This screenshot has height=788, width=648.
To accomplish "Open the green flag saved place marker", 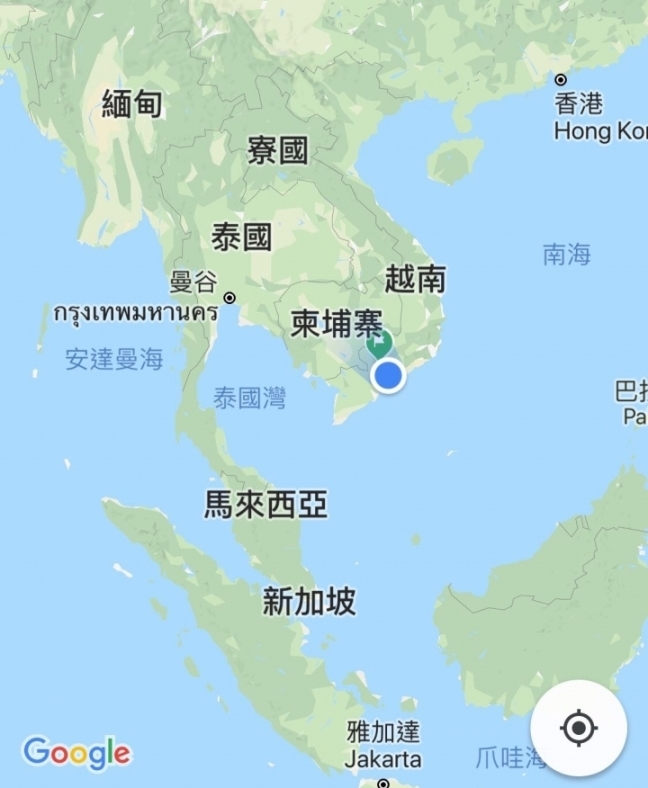I will (380, 345).
